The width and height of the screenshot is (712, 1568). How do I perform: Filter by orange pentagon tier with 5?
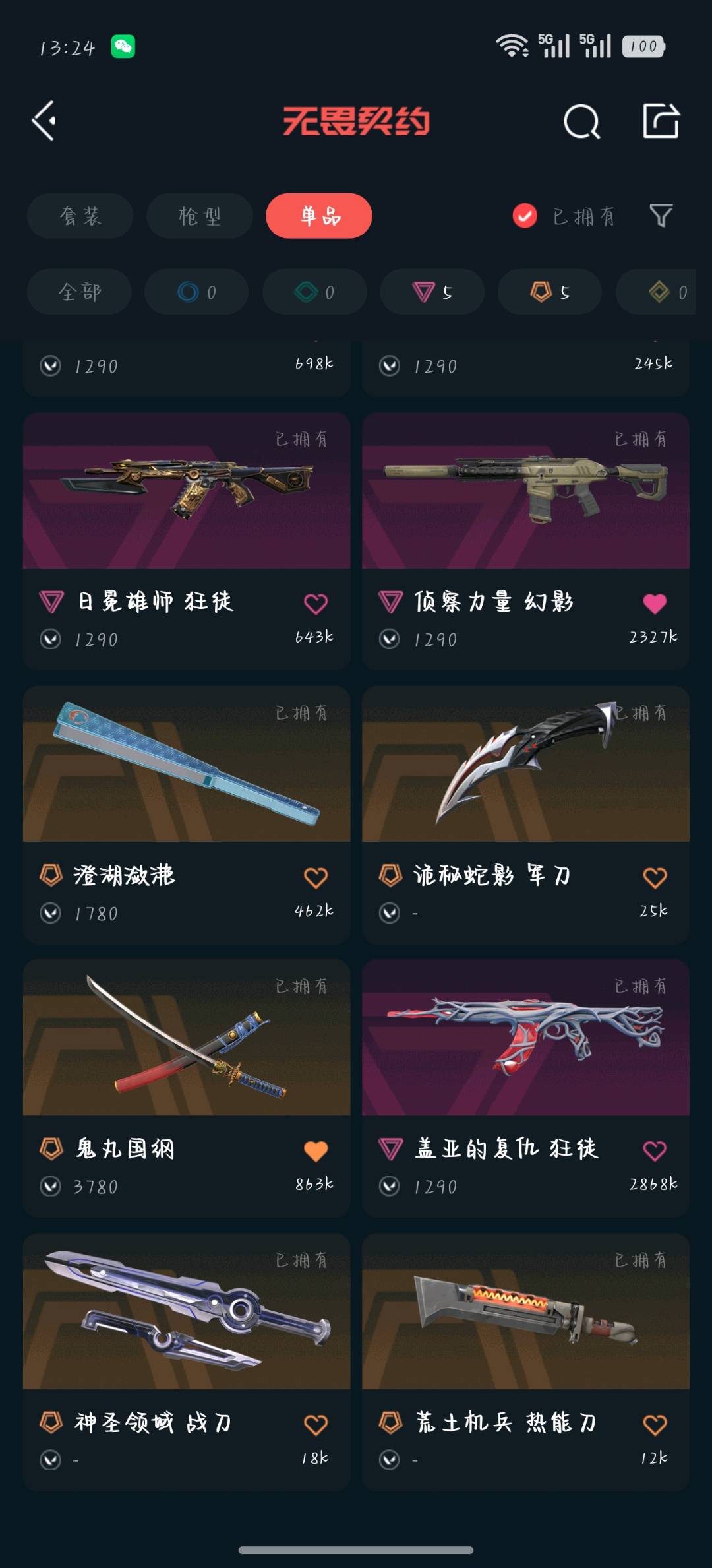pyautogui.click(x=550, y=292)
